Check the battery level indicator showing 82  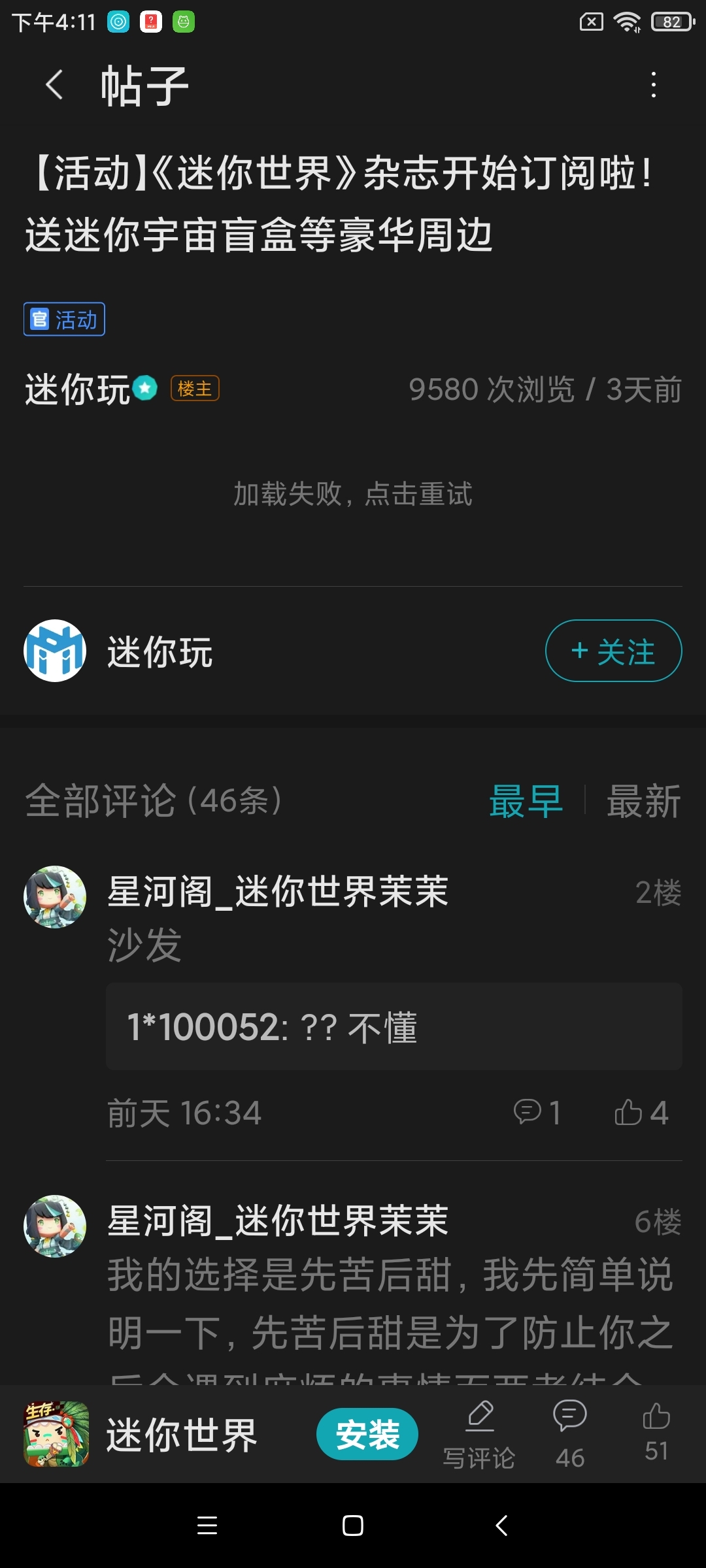click(673, 22)
